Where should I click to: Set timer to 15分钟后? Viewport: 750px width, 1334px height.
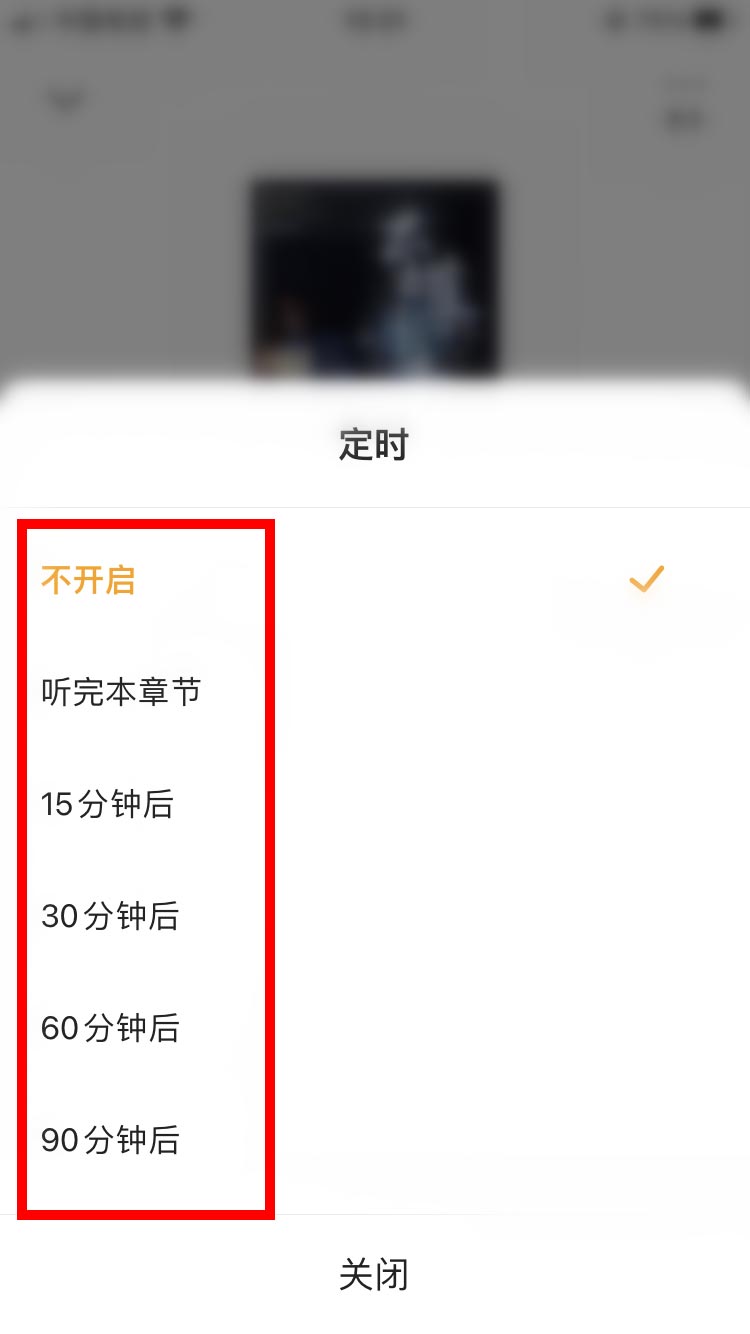coord(108,804)
